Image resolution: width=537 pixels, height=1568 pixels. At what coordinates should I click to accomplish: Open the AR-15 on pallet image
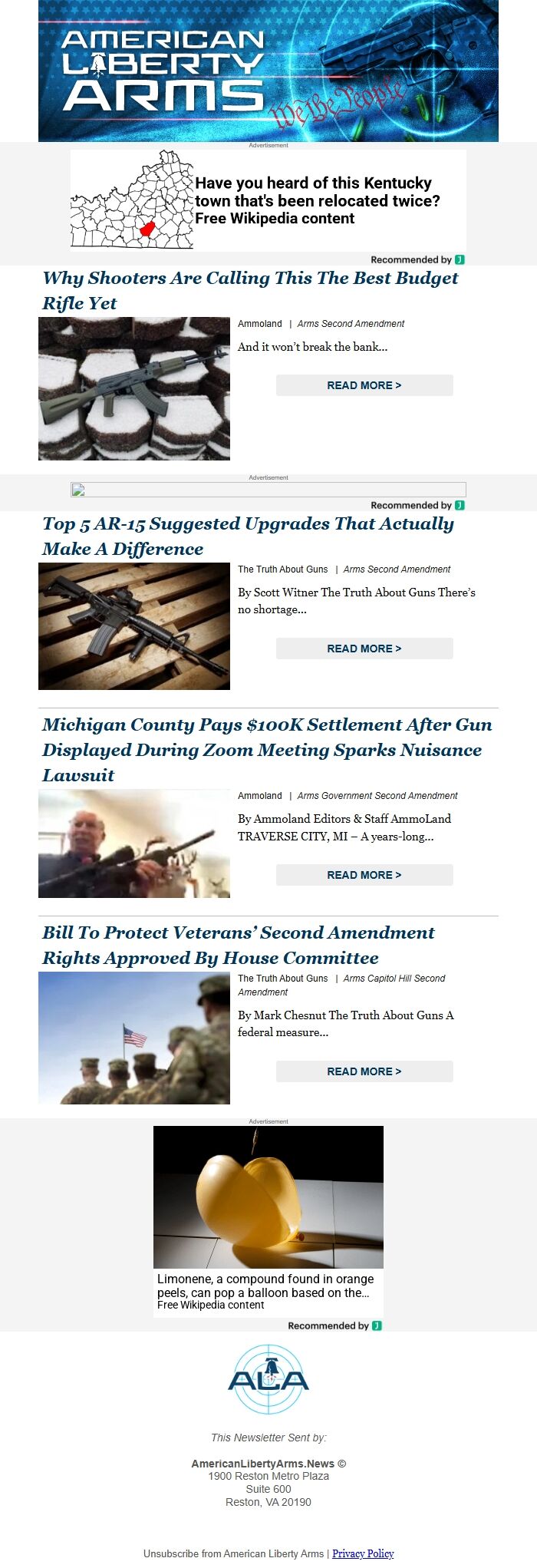134,626
